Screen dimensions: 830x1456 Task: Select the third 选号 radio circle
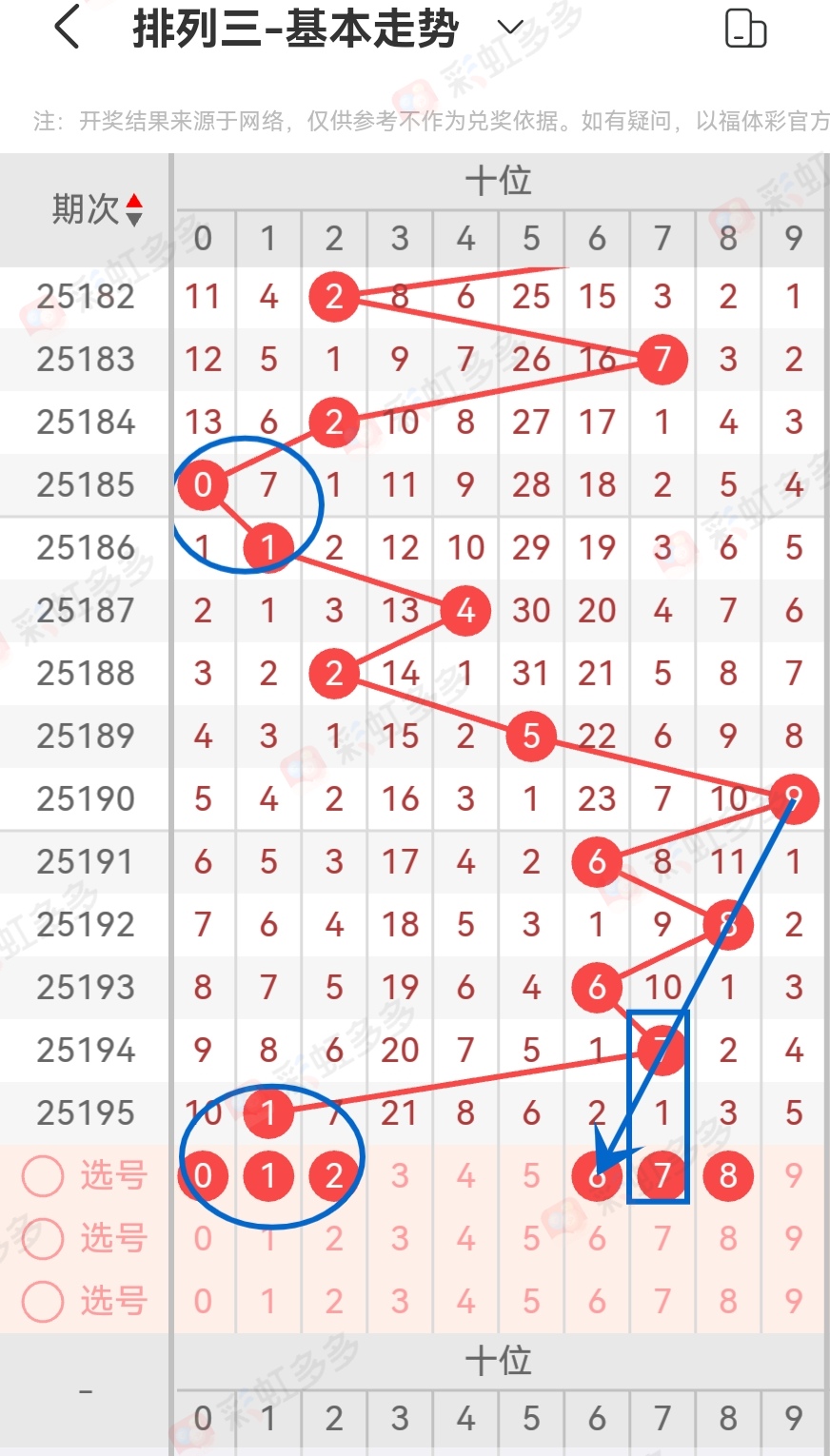click(x=42, y=1301)
